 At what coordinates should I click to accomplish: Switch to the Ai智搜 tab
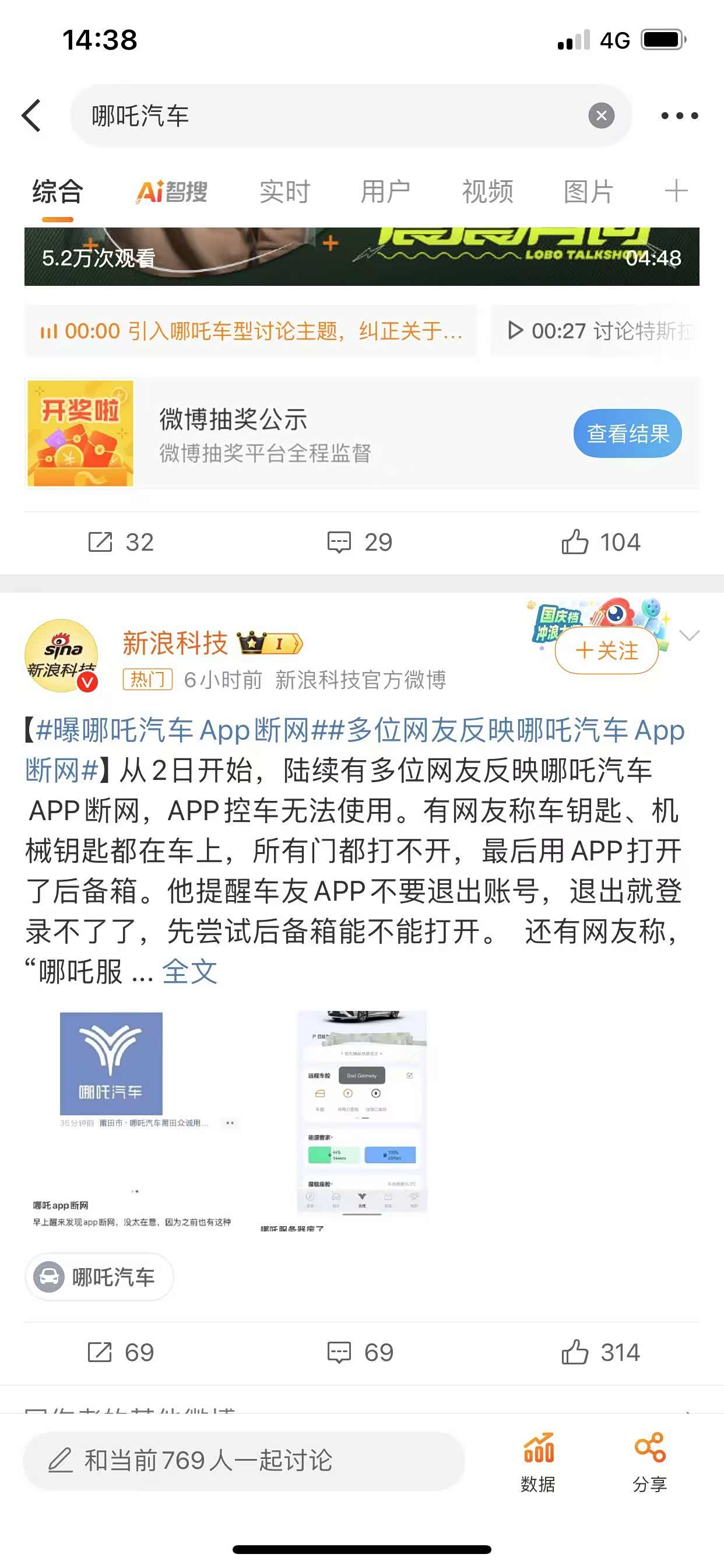(171, 192)
